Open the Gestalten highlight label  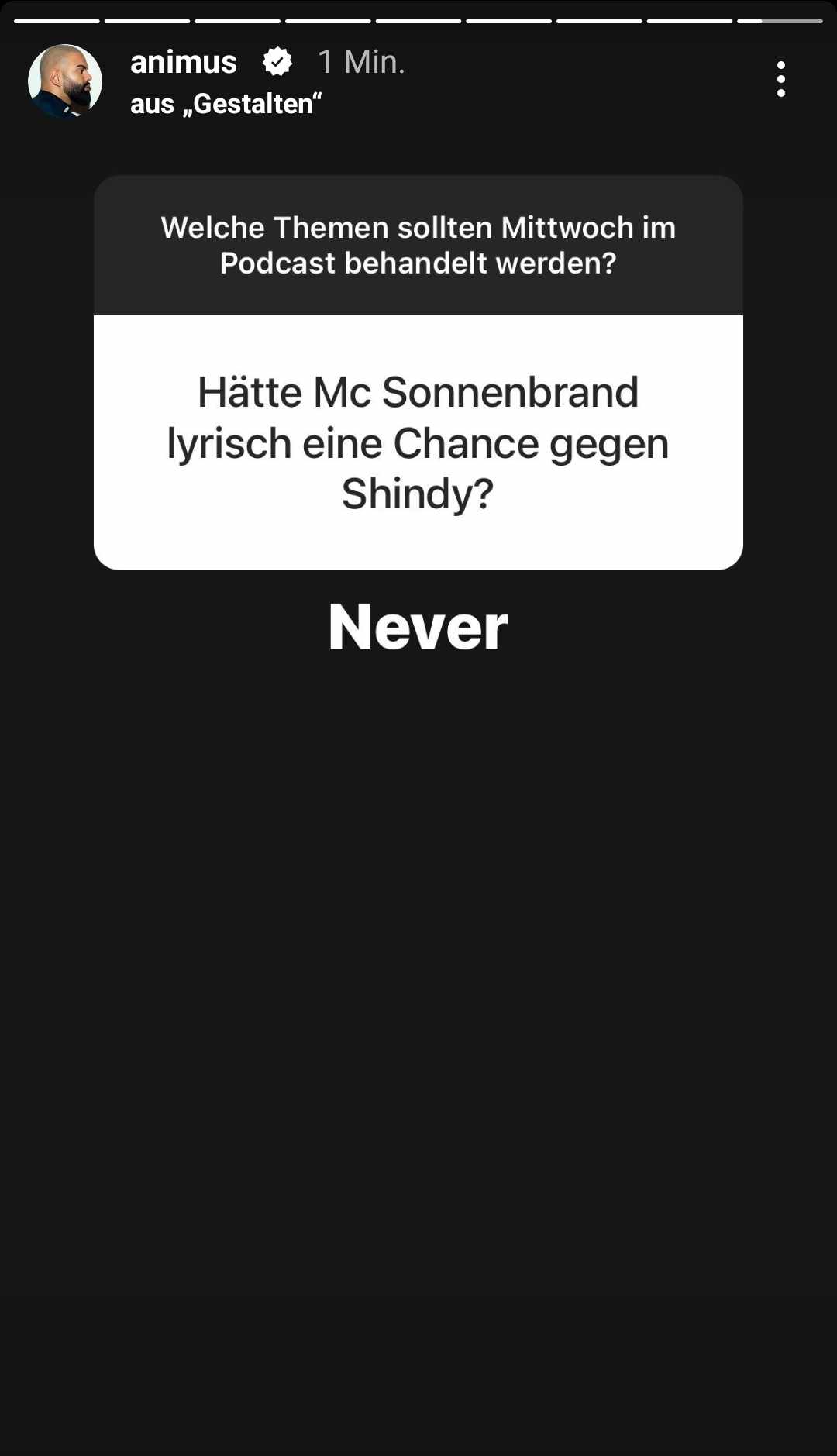pos(226,104)
